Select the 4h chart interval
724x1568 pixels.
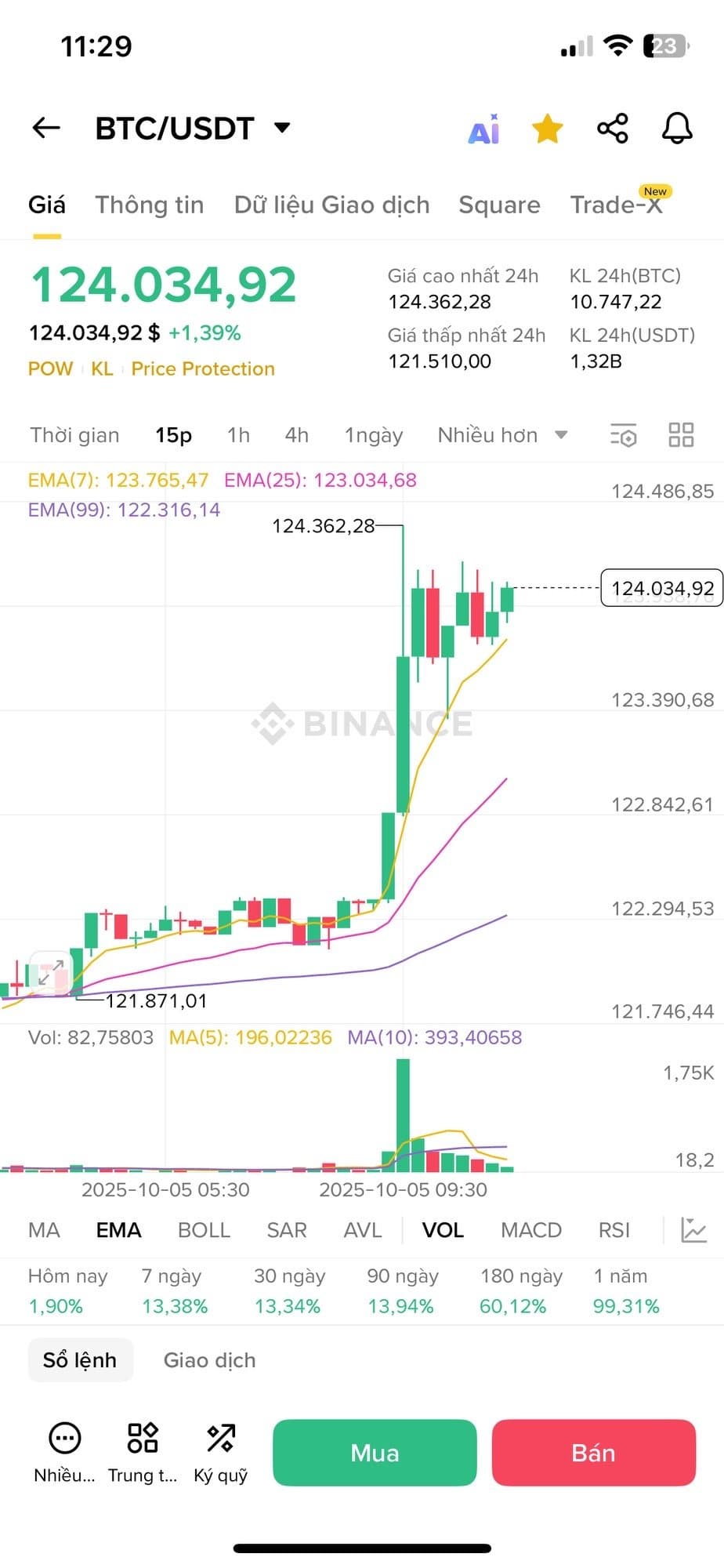click(x=296, y=435)
